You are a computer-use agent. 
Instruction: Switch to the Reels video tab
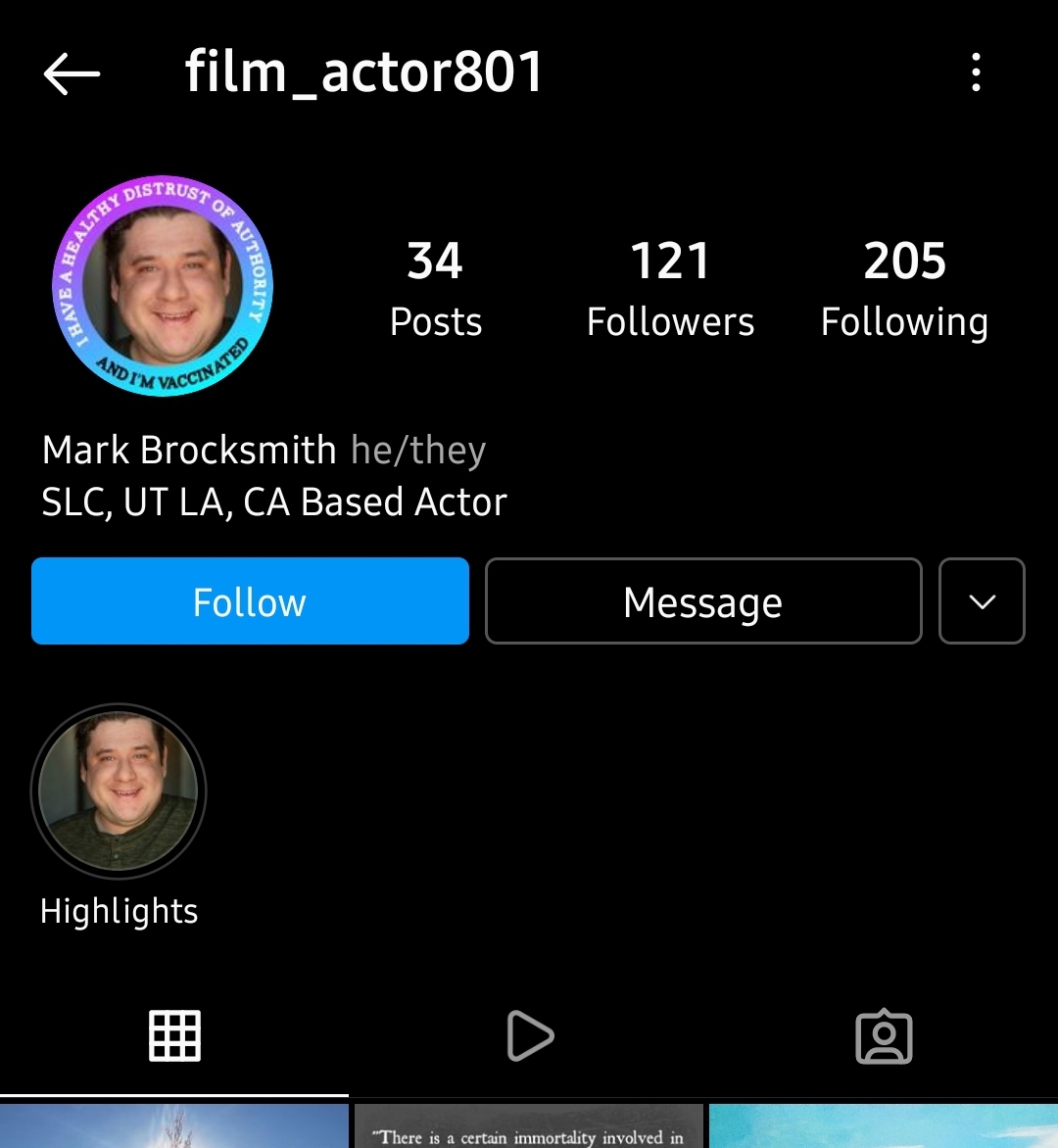[x=530, y=1036]
